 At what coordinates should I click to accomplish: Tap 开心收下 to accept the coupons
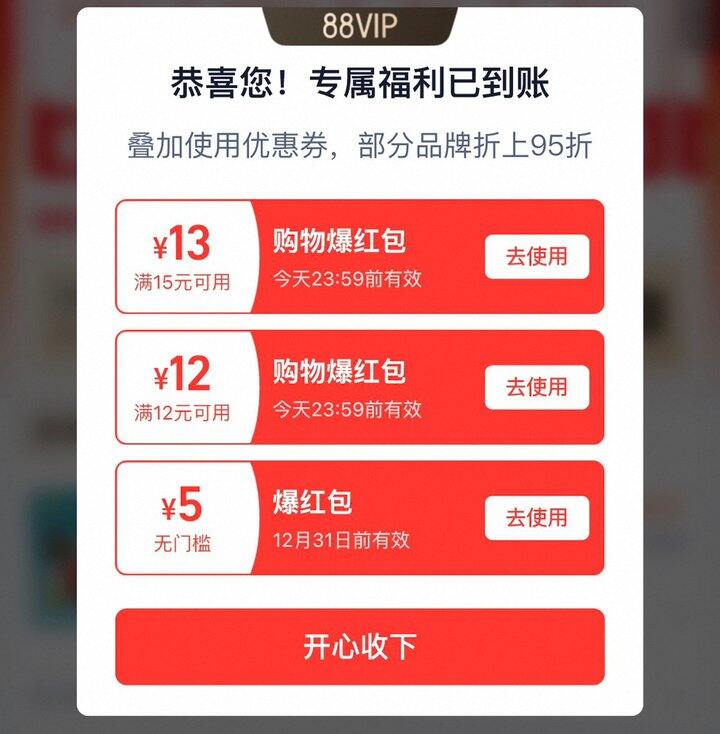[360, 647]
